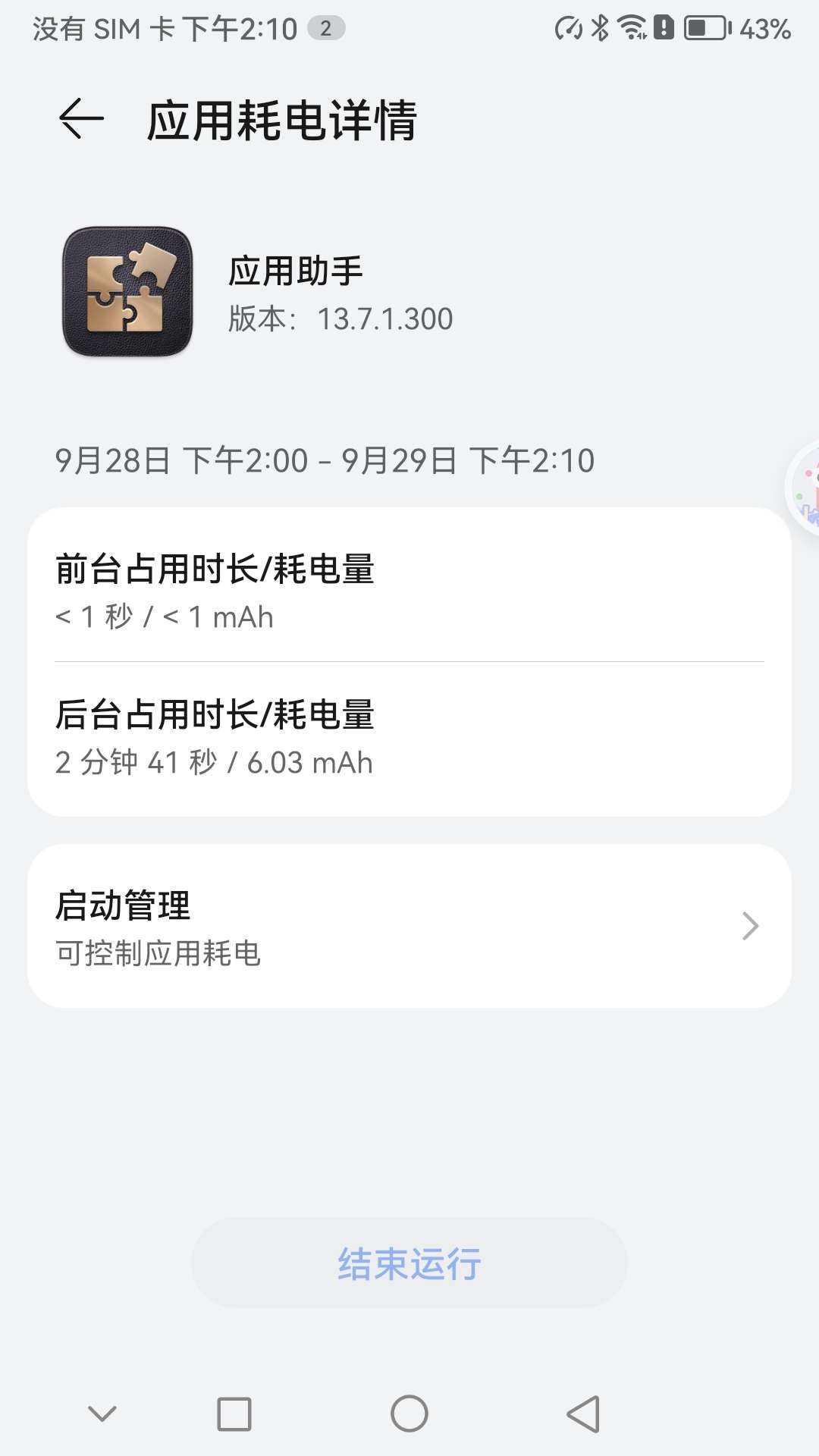Go to home screen via circle button
This screenshot has width=819, height=1456.
[409, 1414]
